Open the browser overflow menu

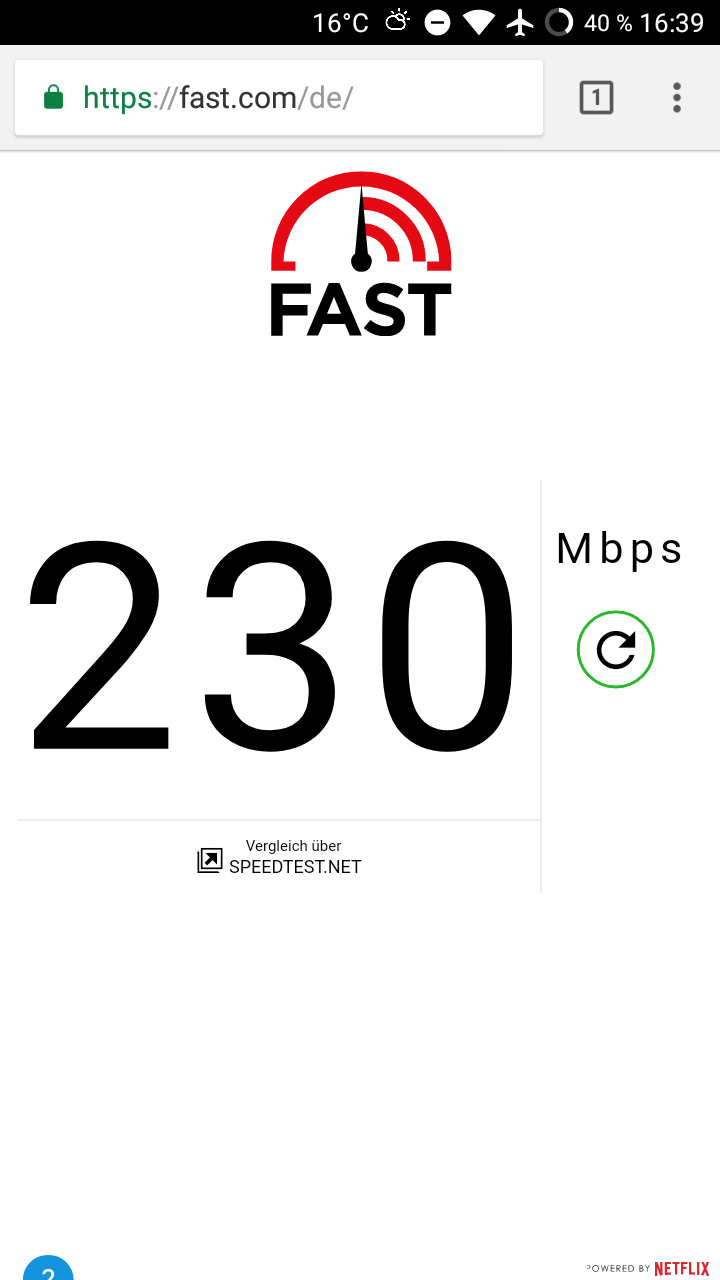tap(677, 98)
